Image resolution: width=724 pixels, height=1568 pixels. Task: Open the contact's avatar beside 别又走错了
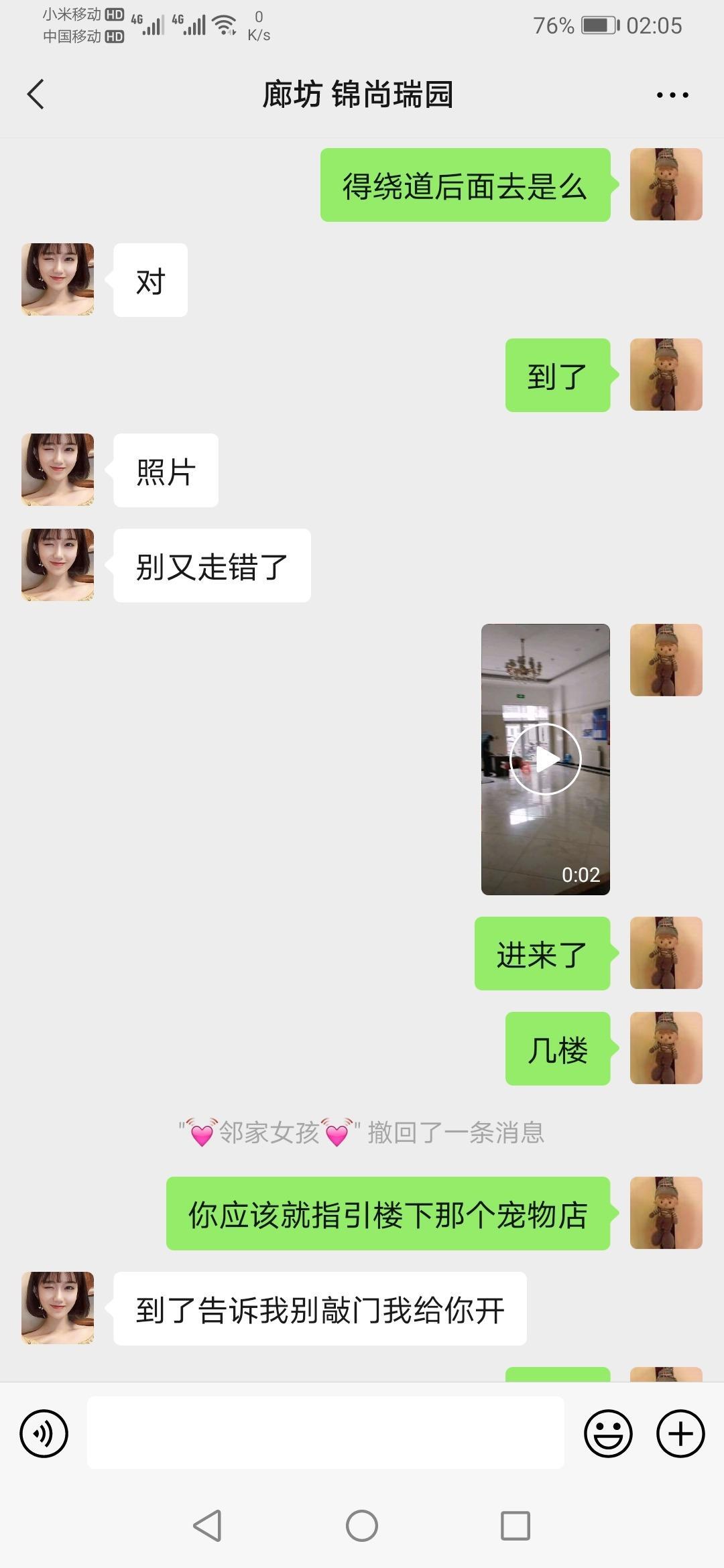pyautogui.click(x=58, y=565)
